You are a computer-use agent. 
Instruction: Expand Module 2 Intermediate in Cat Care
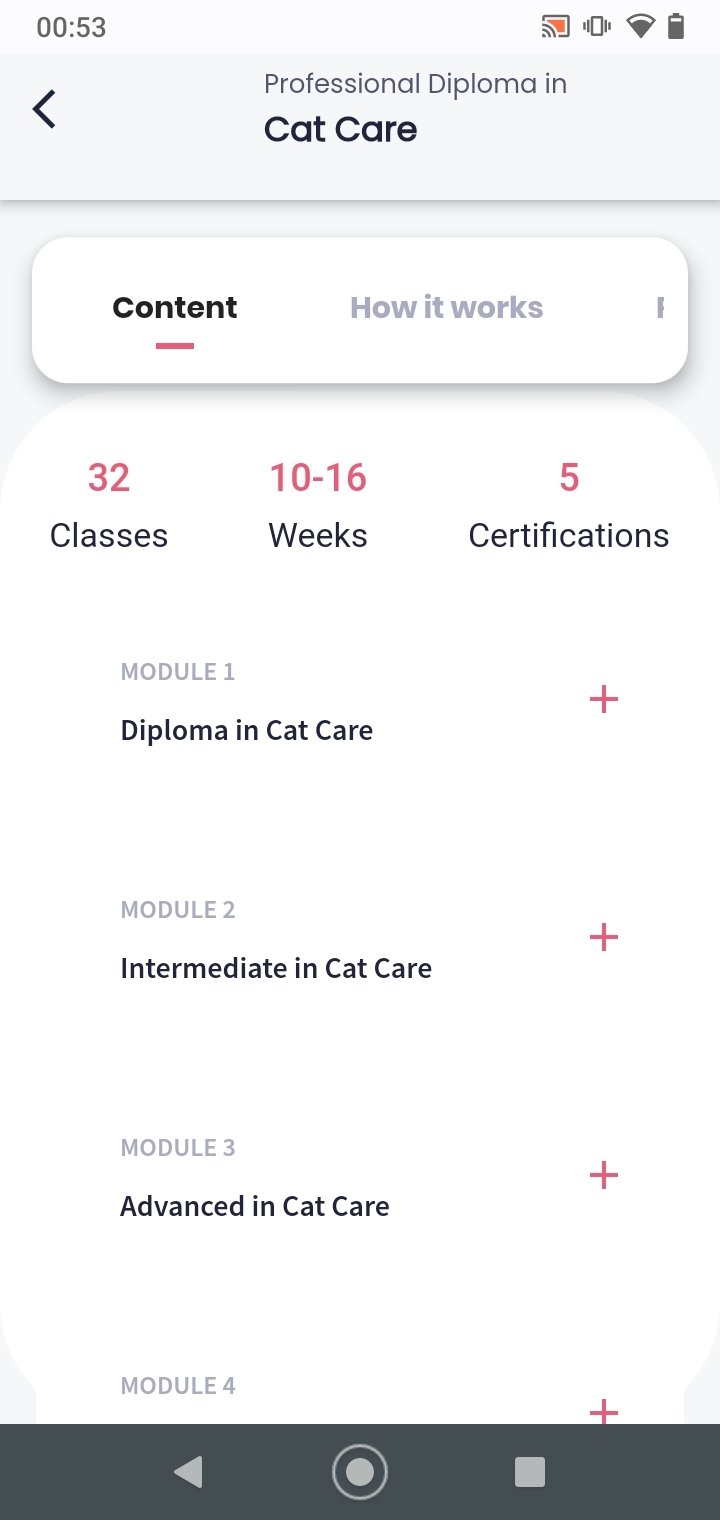(x=604, y=937)
